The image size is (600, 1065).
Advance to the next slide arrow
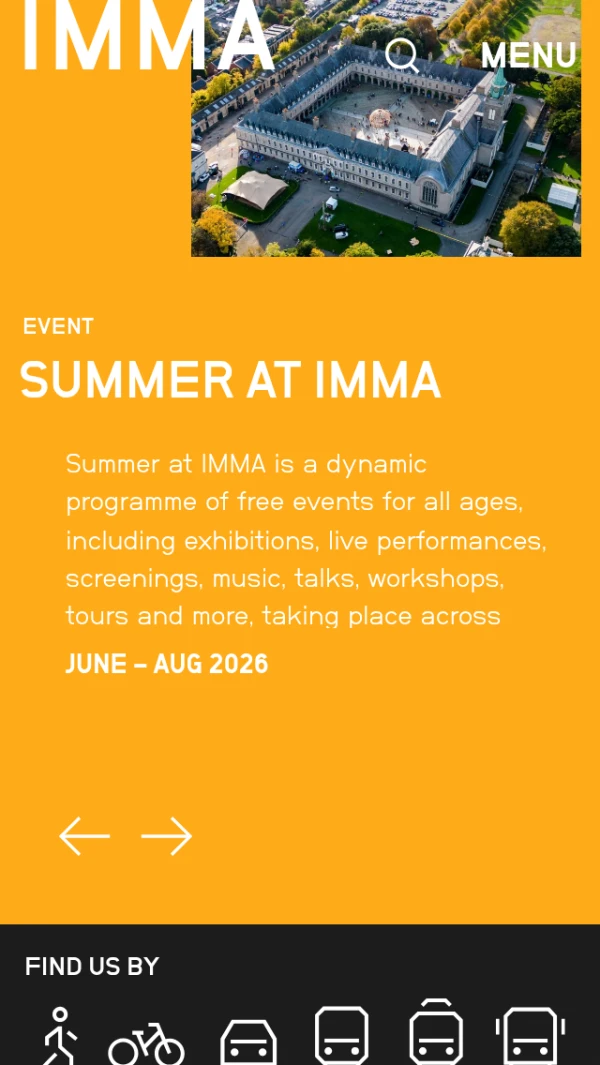(x=166, y=836)
